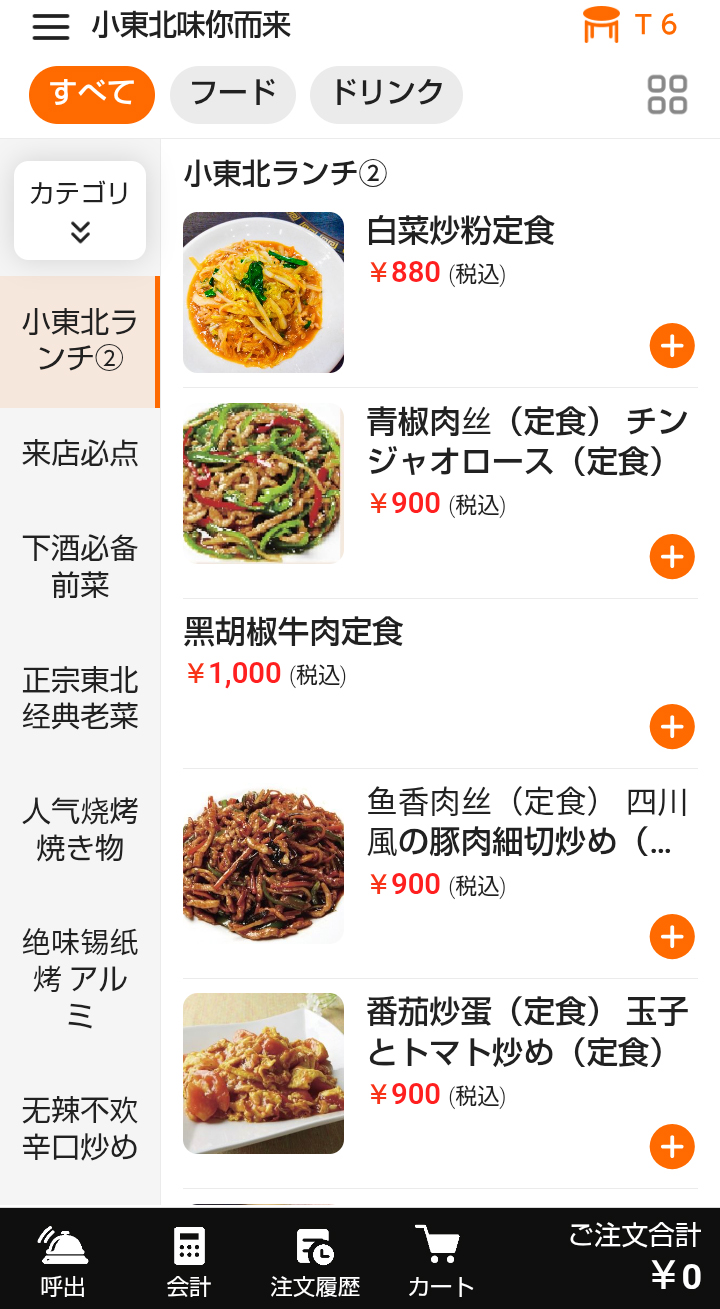The width and height of the screenshot is (720, 1309).
Task: Go to 会計 checkout
Action: pyautogui.click(x=189, y=1260)
